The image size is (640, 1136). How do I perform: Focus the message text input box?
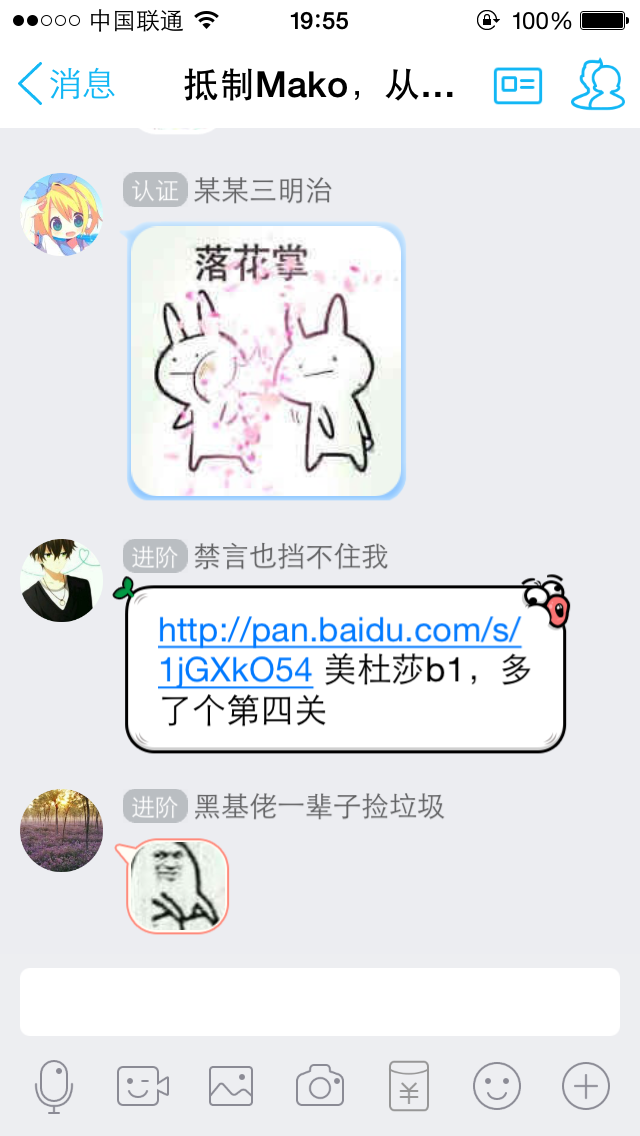tap(320, 1001)
